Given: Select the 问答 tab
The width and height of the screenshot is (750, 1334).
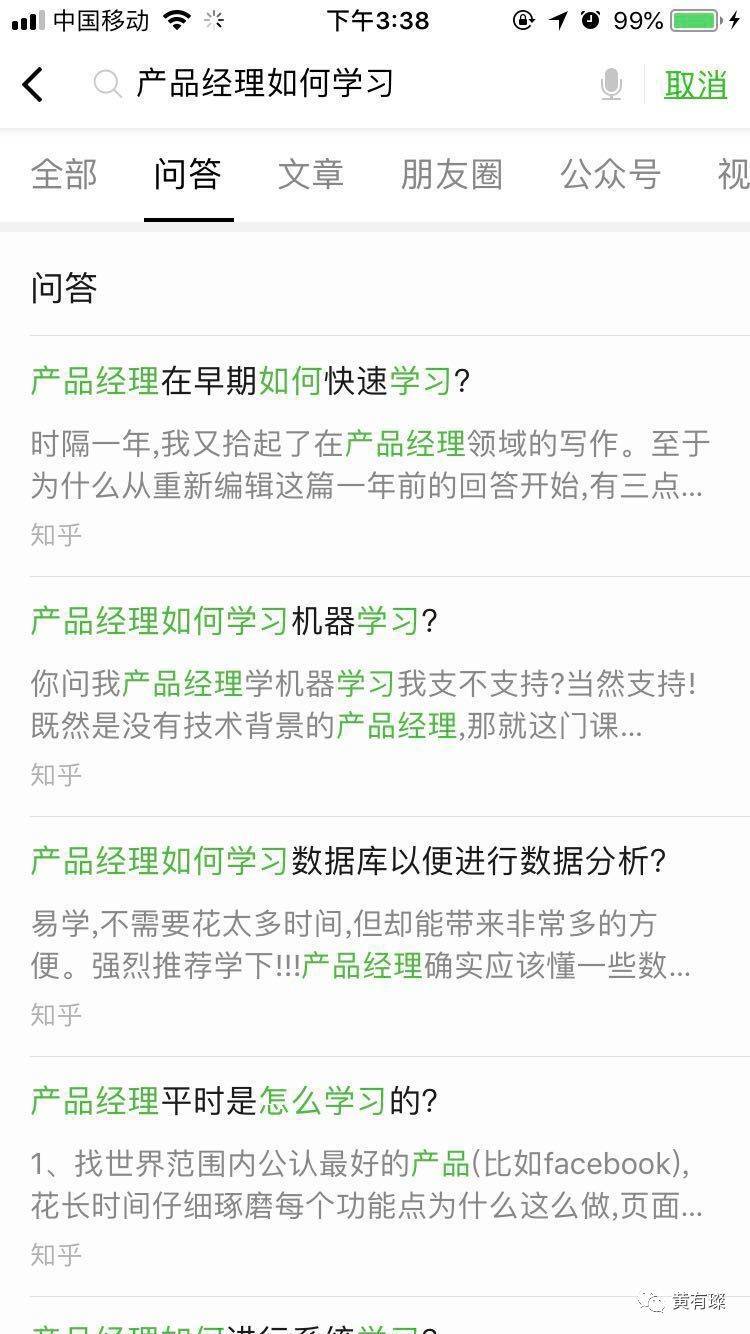Looking at the screenshot, I should pyautogui.click(x=188, y=174).
